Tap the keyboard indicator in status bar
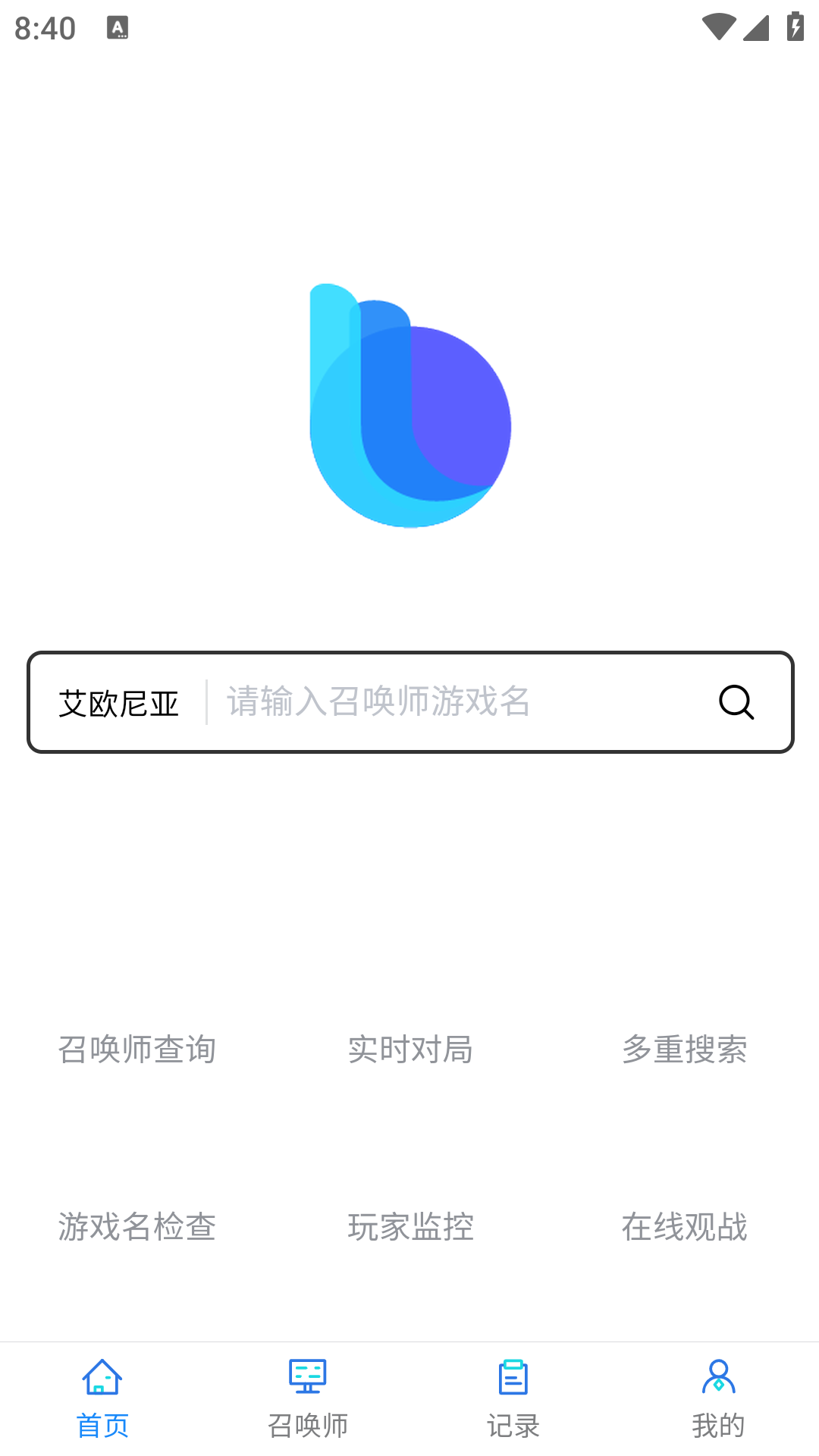819x1456 pixels. [118, 29]
